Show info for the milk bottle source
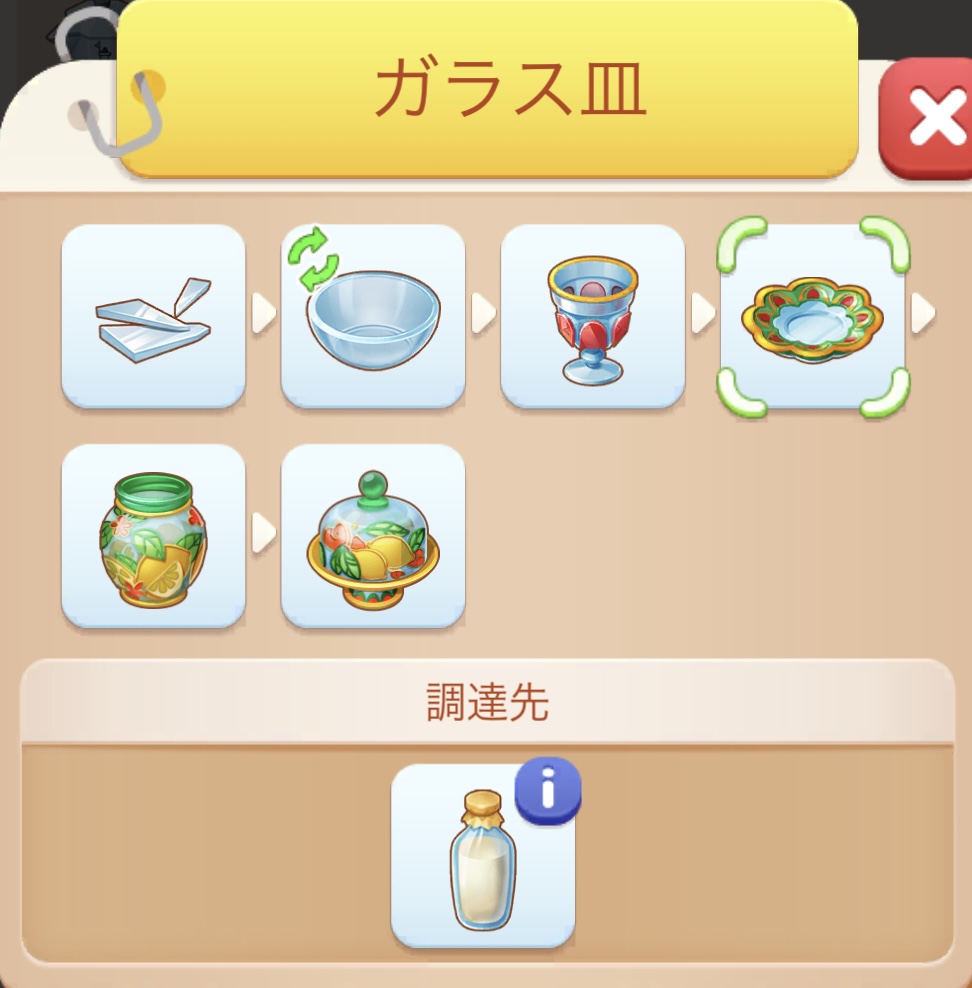Screen dimensions: 972x988 coord(547,790)
